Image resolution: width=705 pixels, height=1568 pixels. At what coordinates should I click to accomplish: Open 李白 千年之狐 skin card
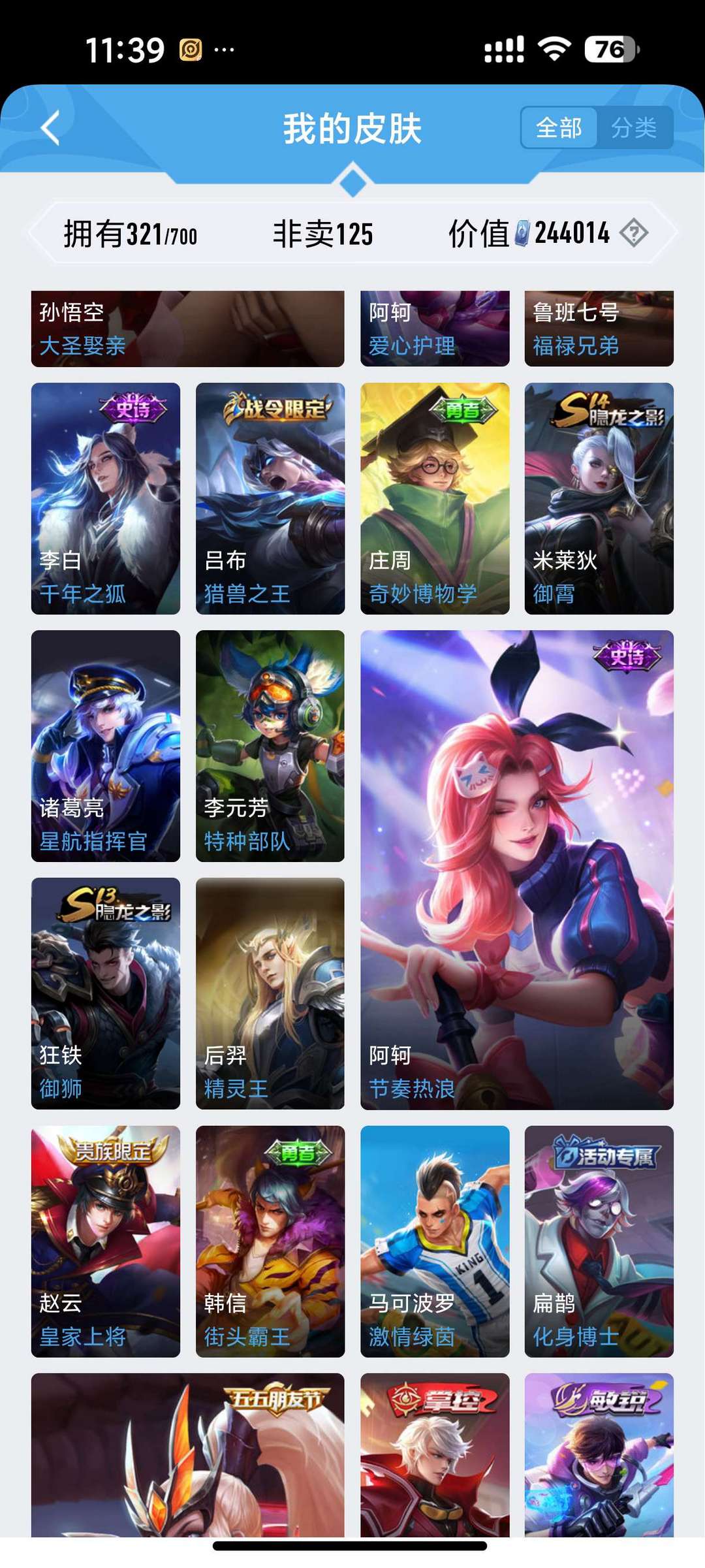[106, 498]
